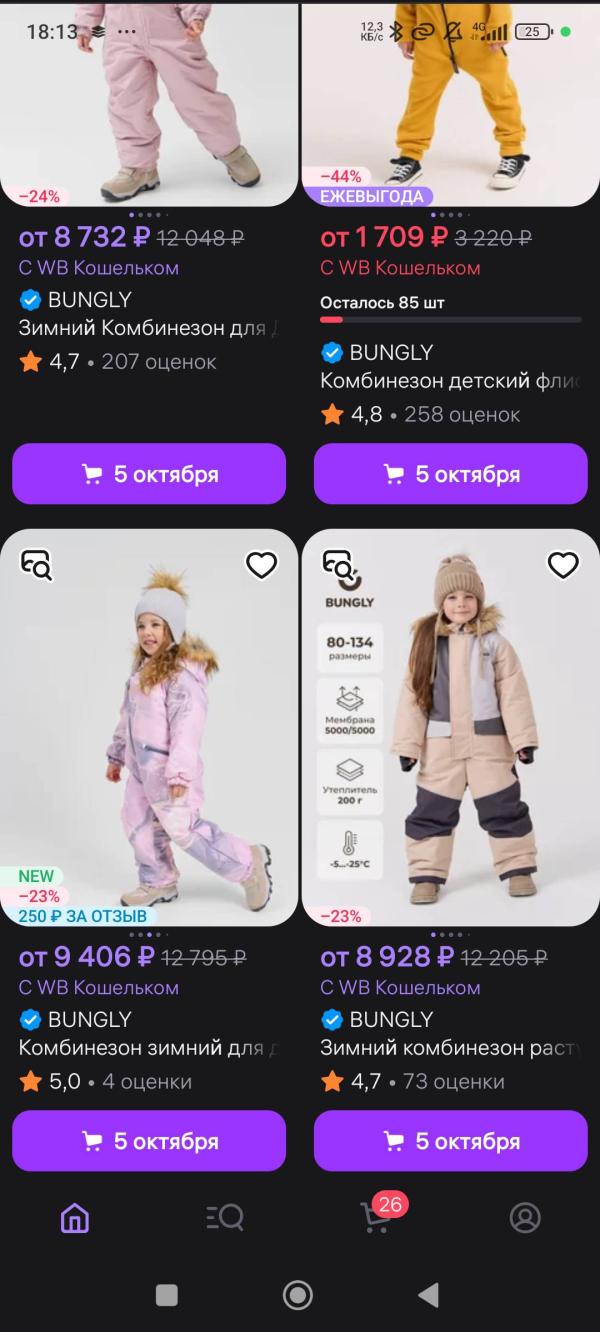
Task: Go to the phone's home screen
Action: pos(298,1296)
